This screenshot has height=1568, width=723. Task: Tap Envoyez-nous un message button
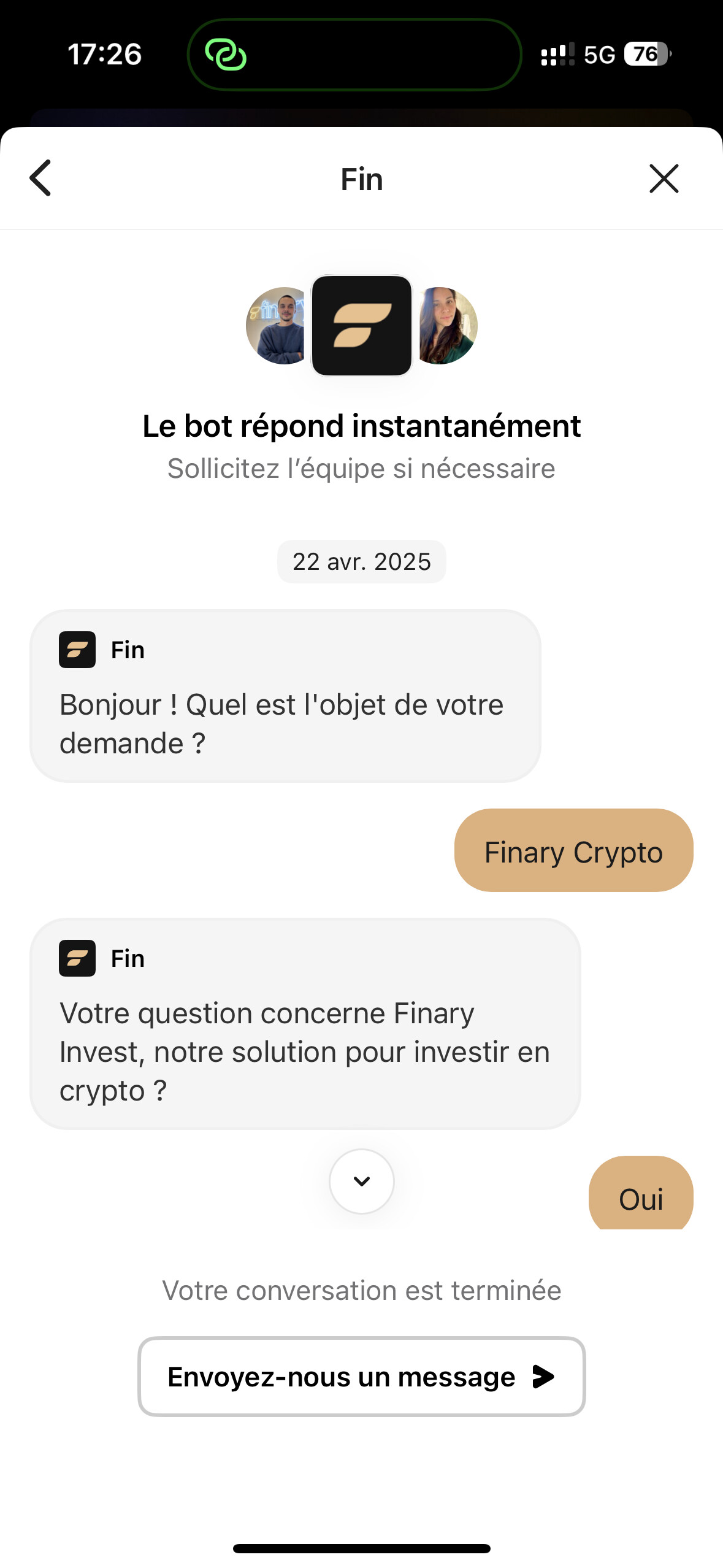(362, 1377)
